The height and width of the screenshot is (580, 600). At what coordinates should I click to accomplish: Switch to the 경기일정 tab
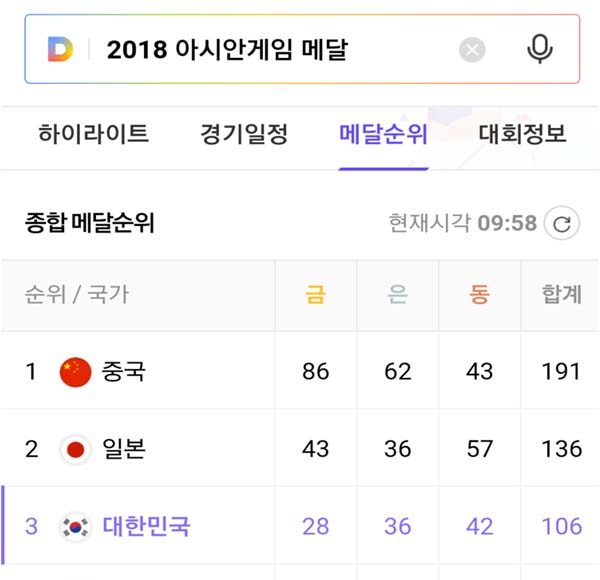(x=244, y=134)
